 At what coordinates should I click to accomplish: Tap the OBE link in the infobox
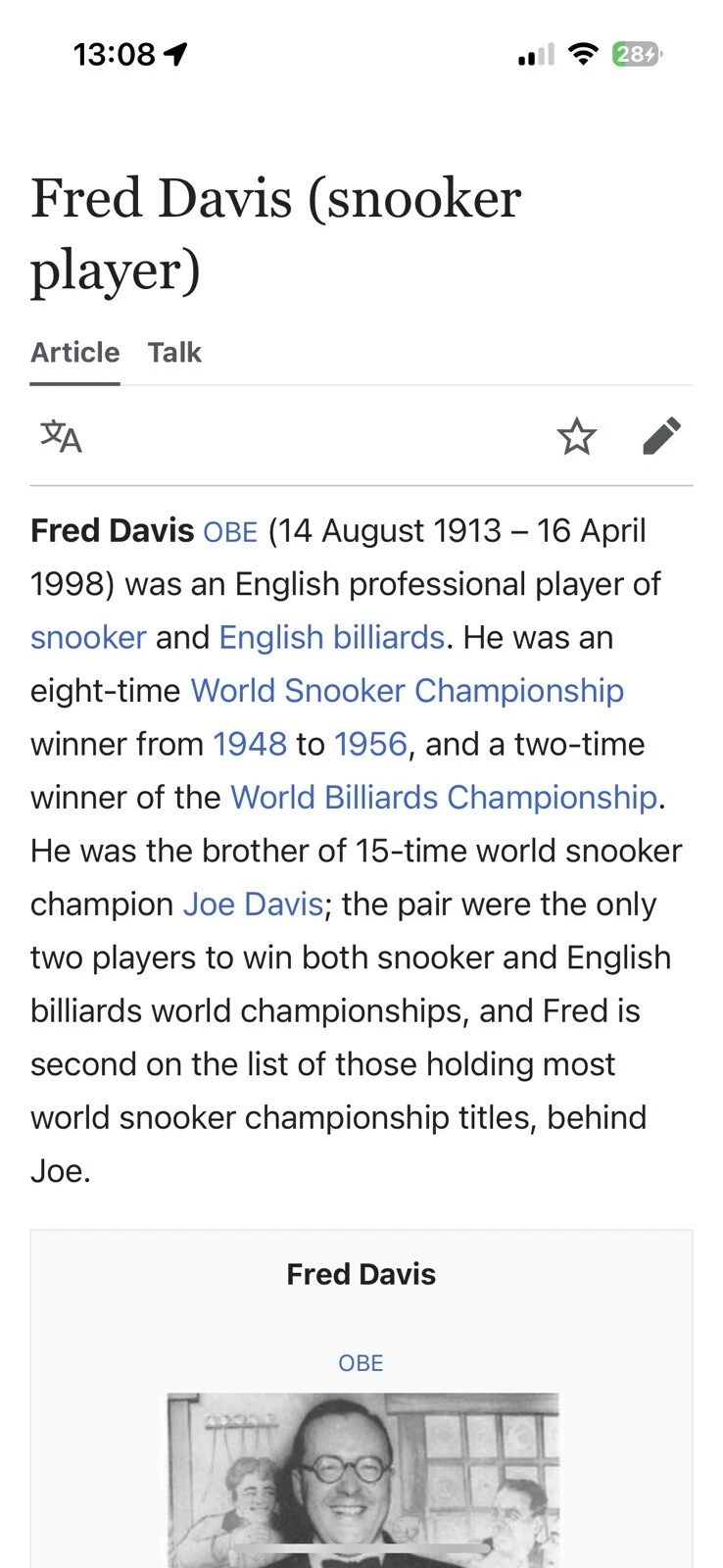(361, 1363)
